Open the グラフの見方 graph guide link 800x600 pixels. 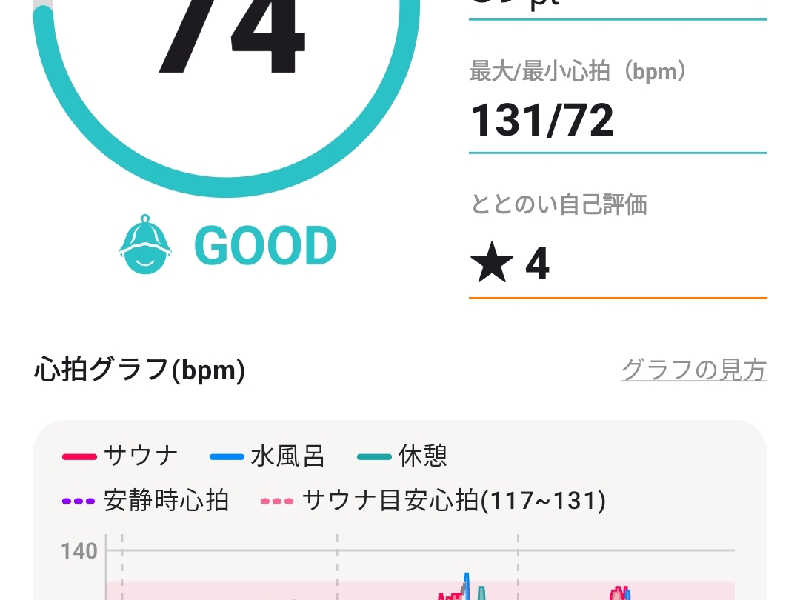click(x=693, y=370)
